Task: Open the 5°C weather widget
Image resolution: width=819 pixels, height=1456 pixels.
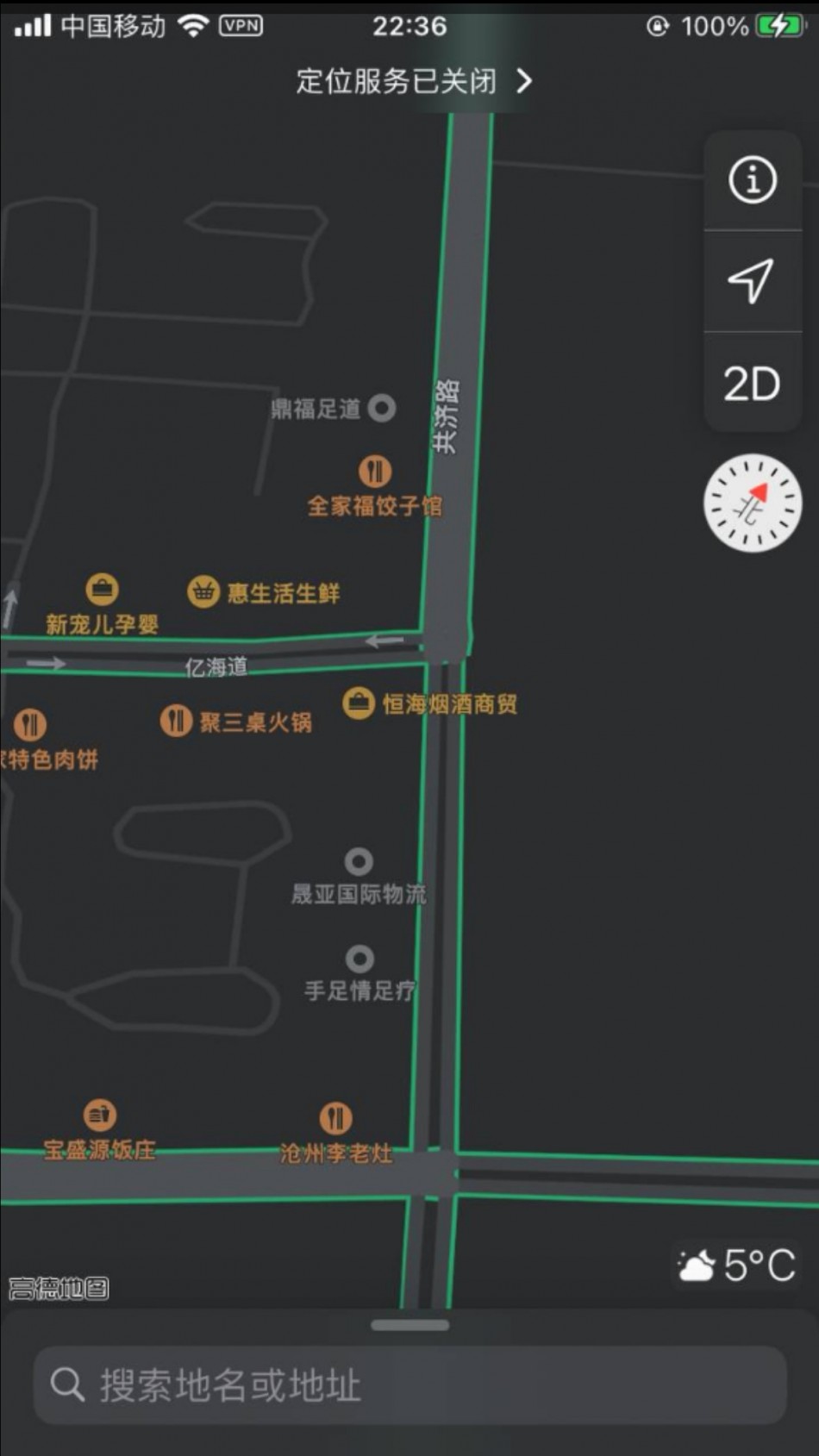Action: point(737,1265)
